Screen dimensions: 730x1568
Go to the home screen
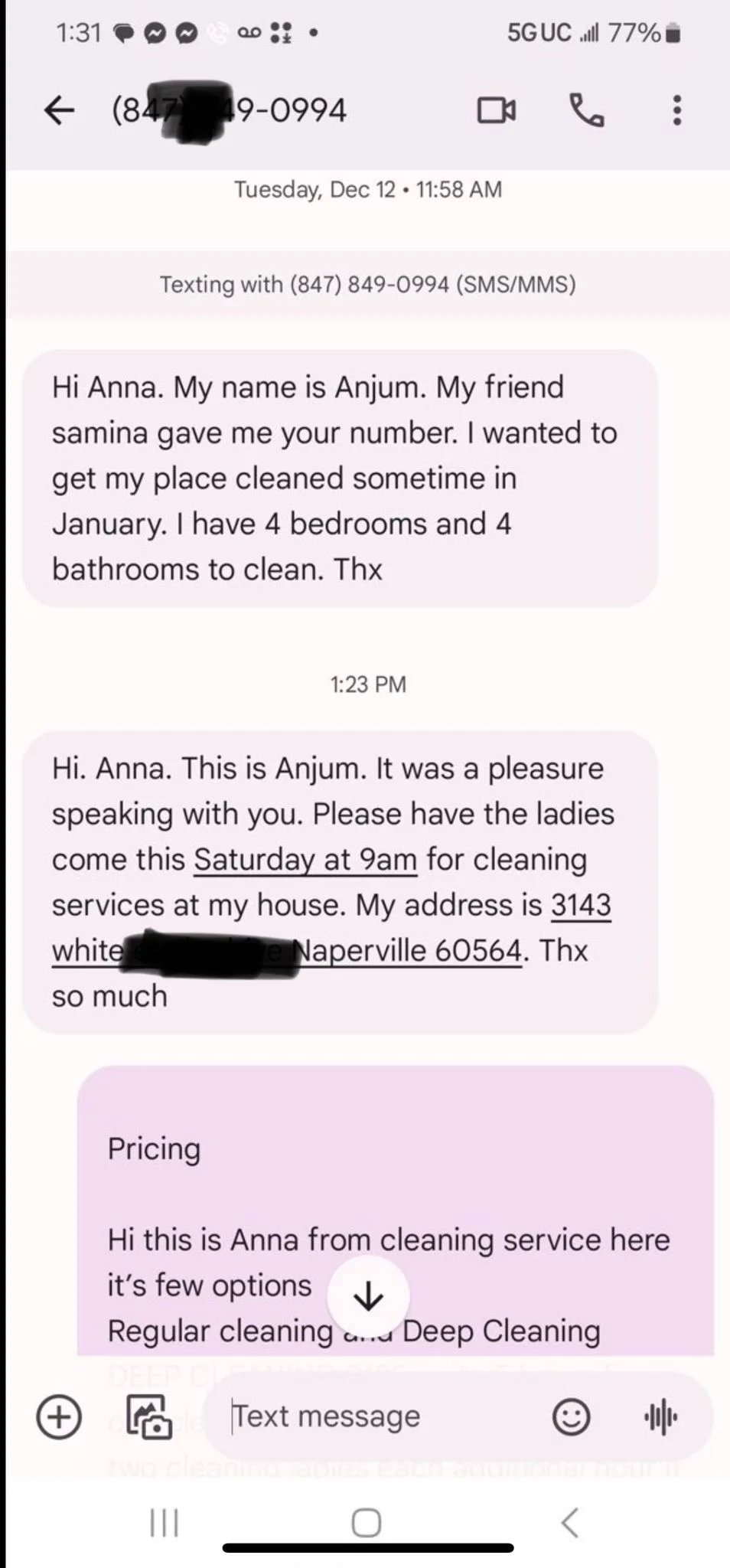tap(366, 1523)
